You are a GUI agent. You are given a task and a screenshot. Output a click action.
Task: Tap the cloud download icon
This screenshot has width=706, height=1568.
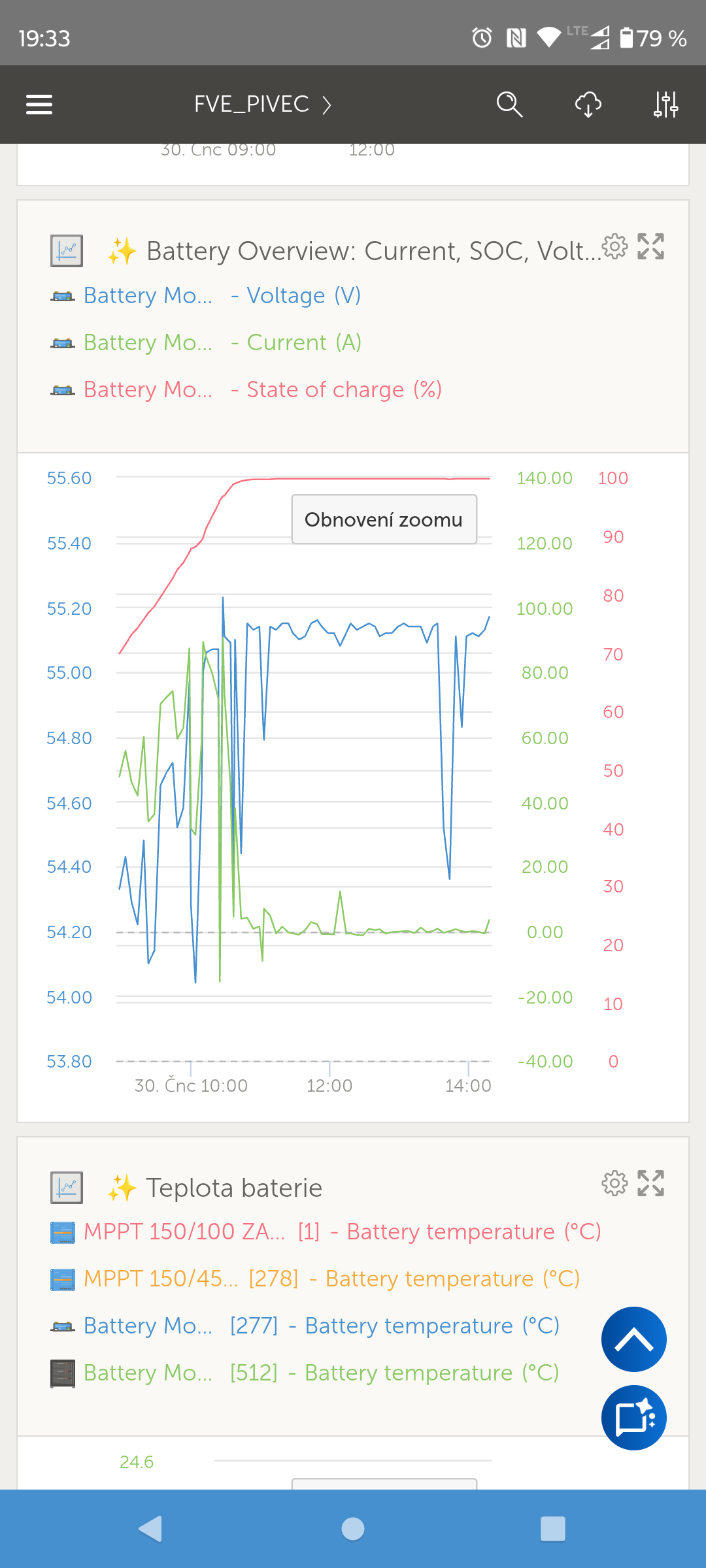[x=588, y=105]
